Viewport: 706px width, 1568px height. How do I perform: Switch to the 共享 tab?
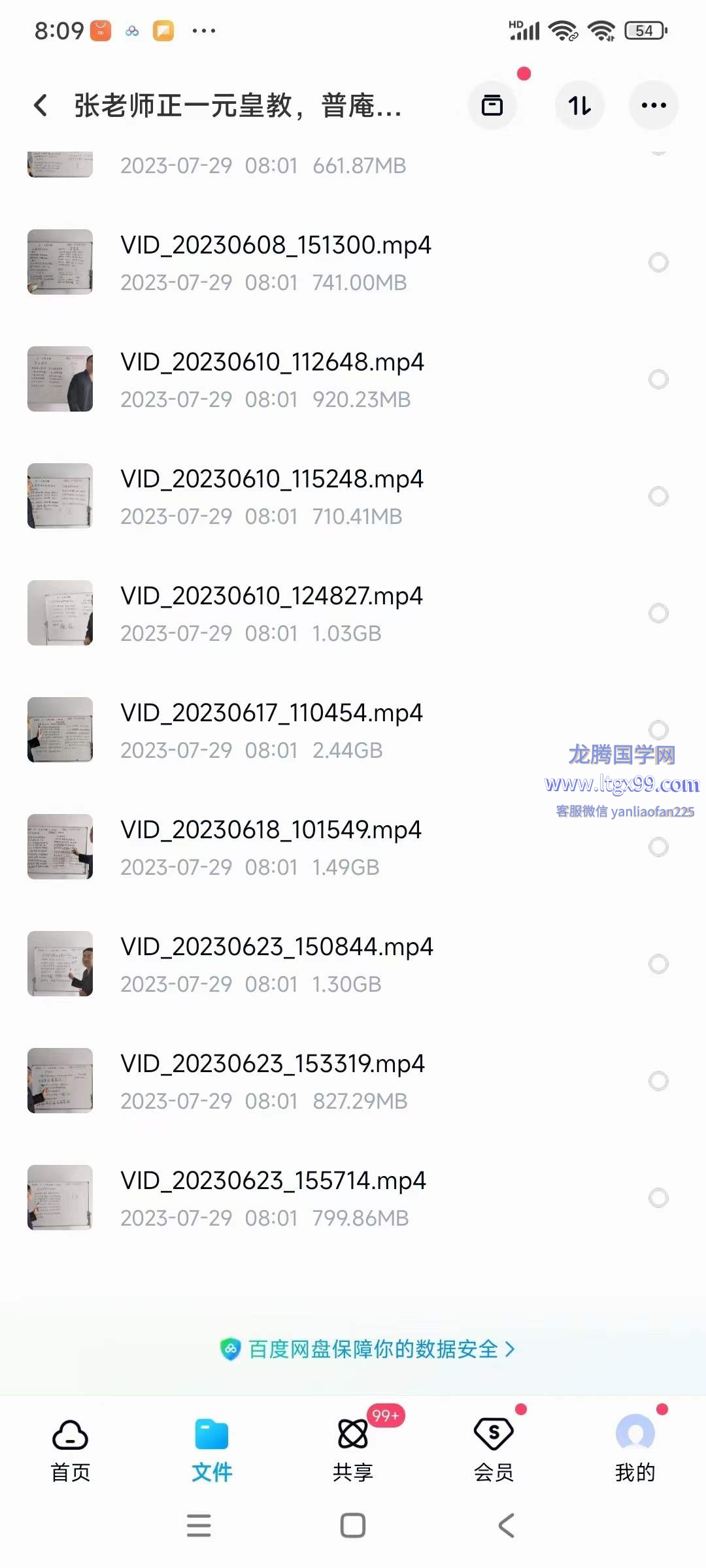(352, 1447)
